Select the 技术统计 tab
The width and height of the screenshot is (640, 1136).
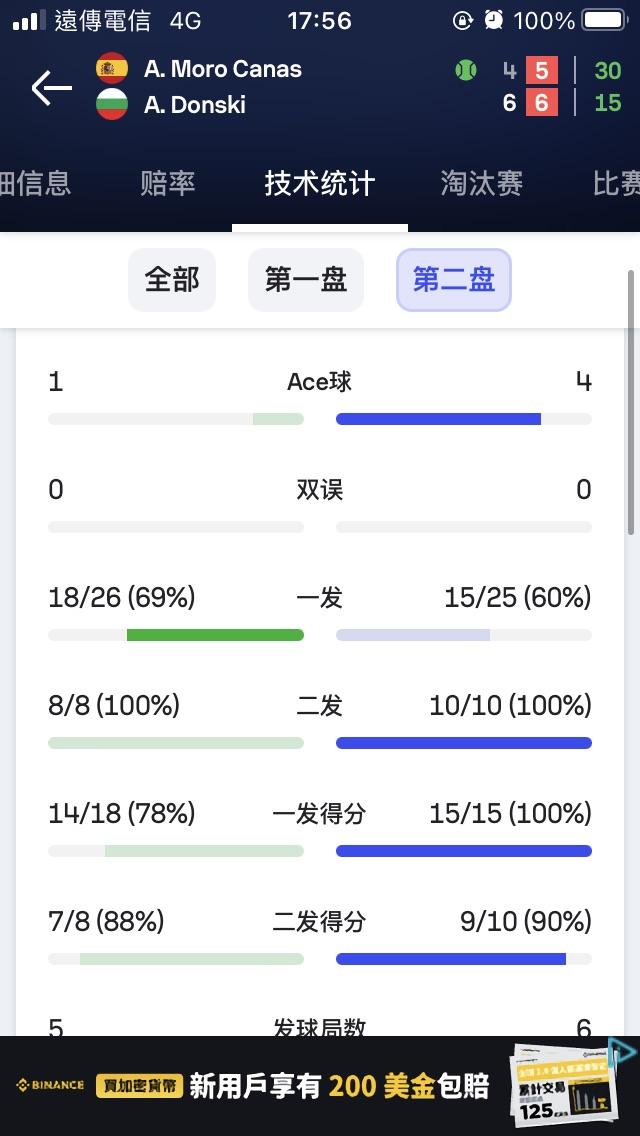[x=320, y=184]
